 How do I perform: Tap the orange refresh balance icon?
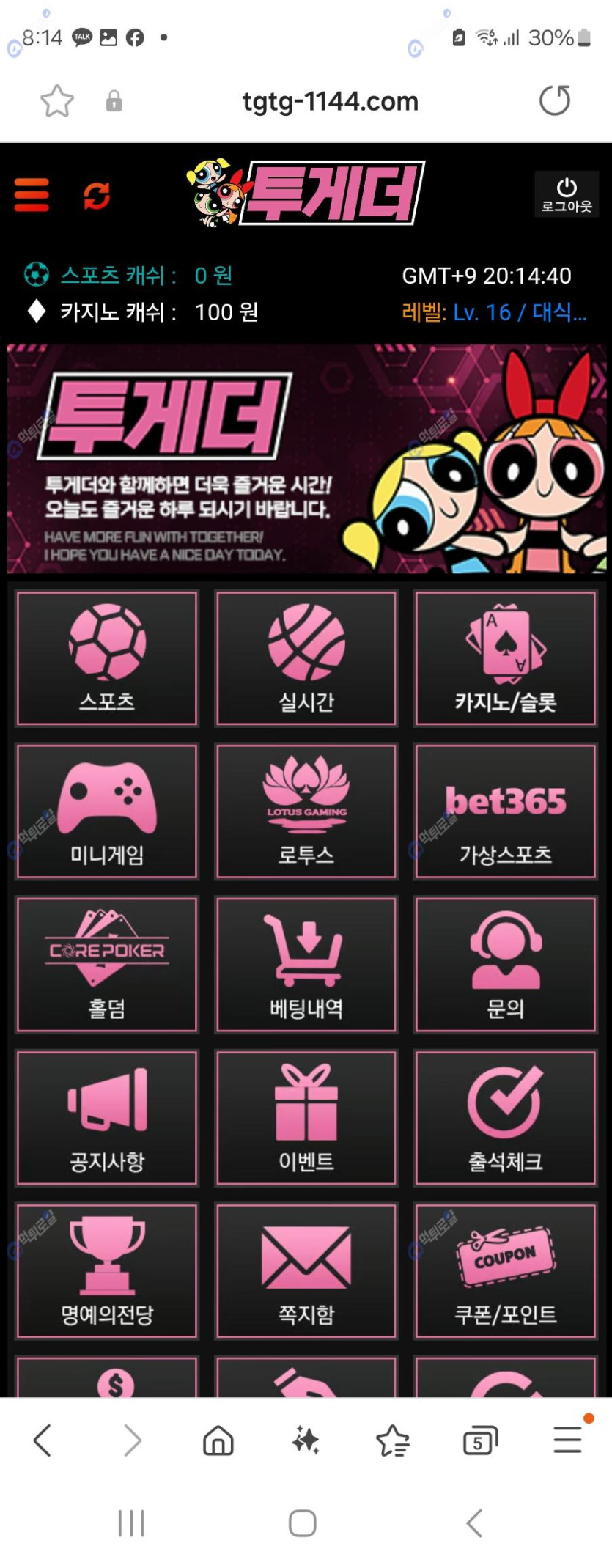(97, 195)
